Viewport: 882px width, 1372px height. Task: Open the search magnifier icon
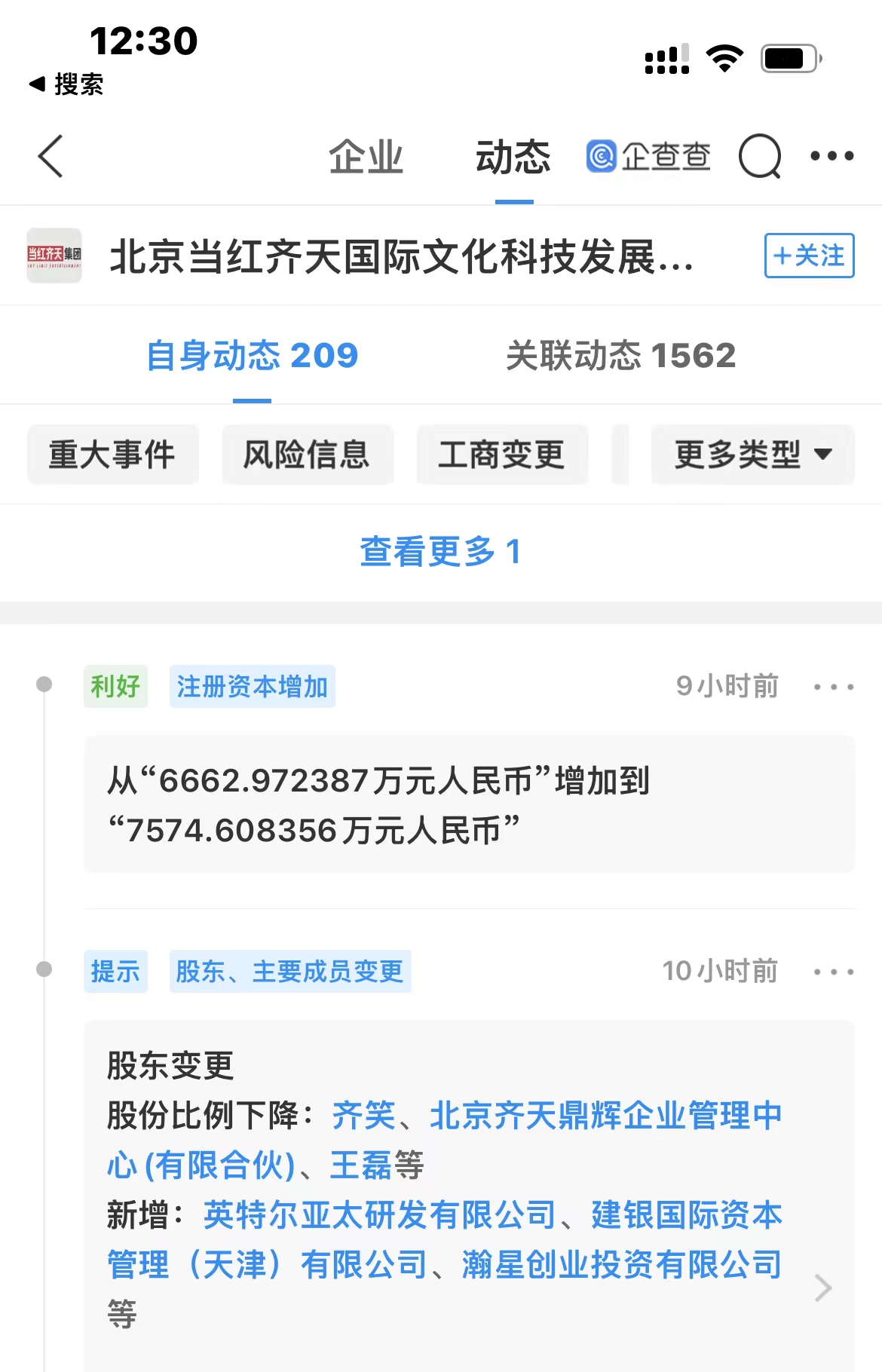tap(759, 157)
